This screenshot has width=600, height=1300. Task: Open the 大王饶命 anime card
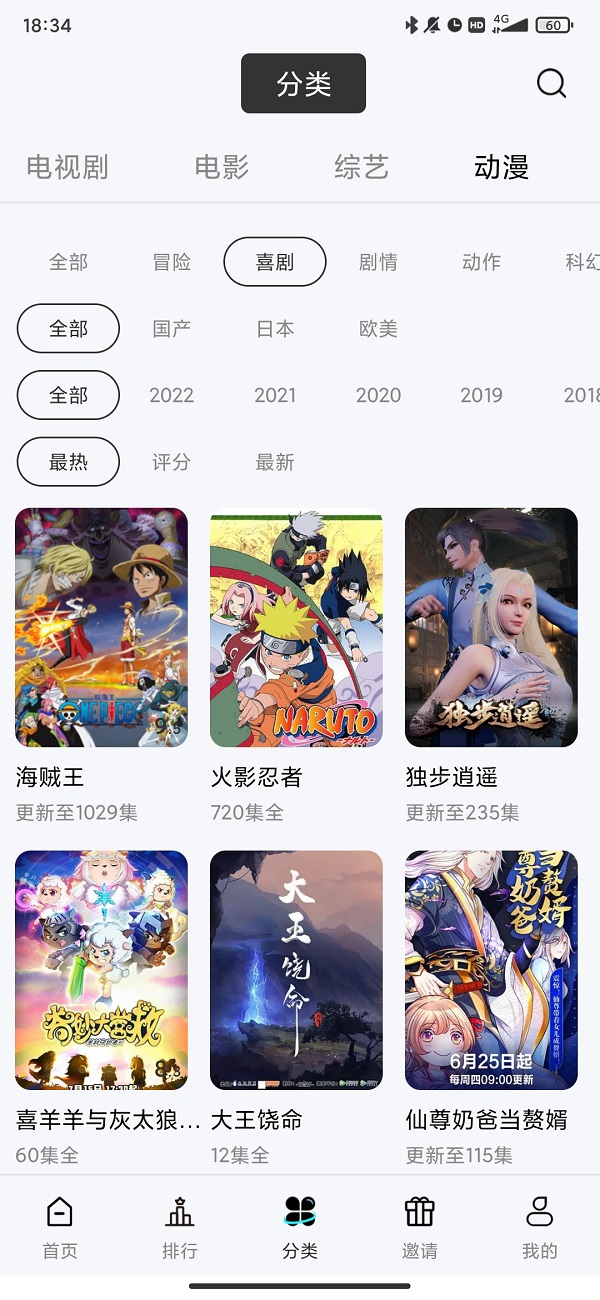(296, 970)
